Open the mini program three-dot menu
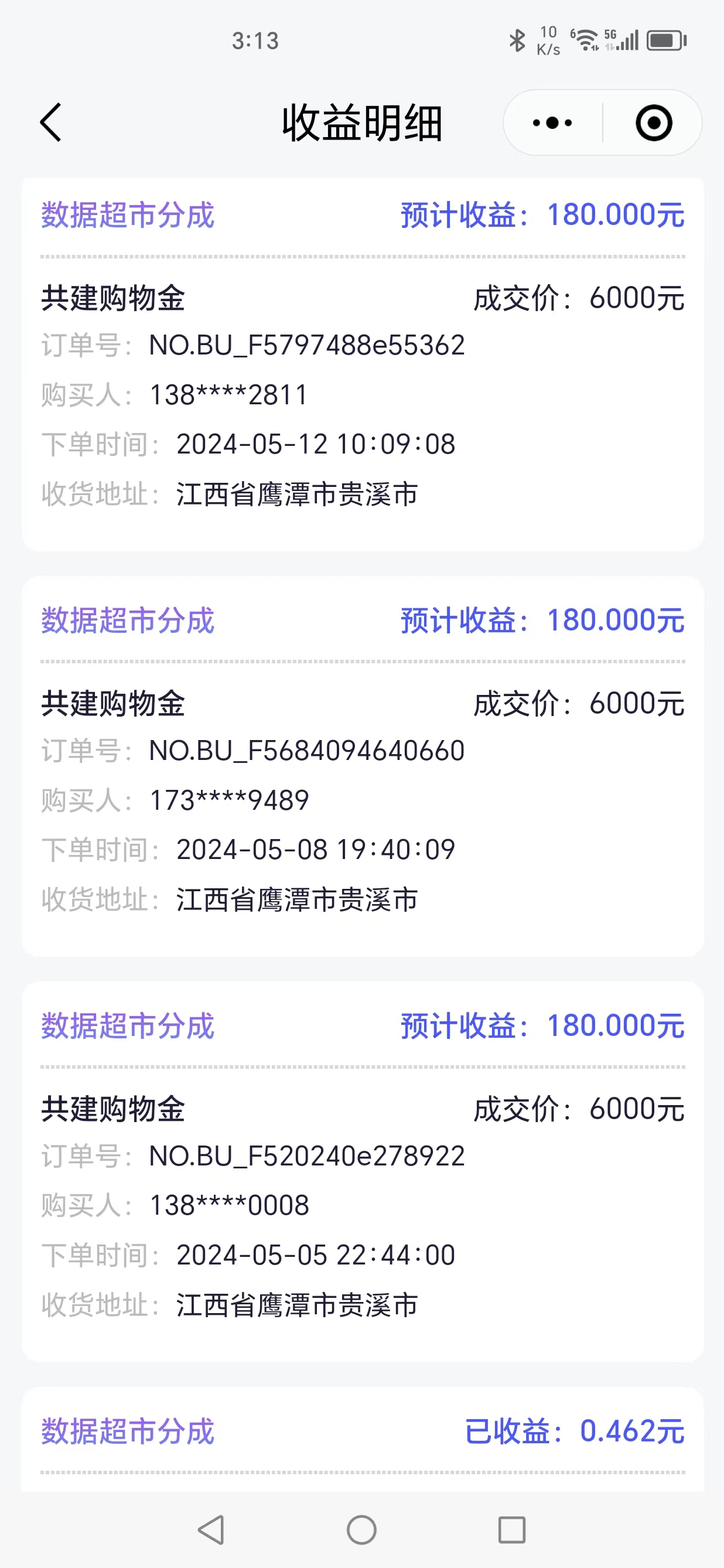Screen dimensions: 724x1568 tap(552, 123)
